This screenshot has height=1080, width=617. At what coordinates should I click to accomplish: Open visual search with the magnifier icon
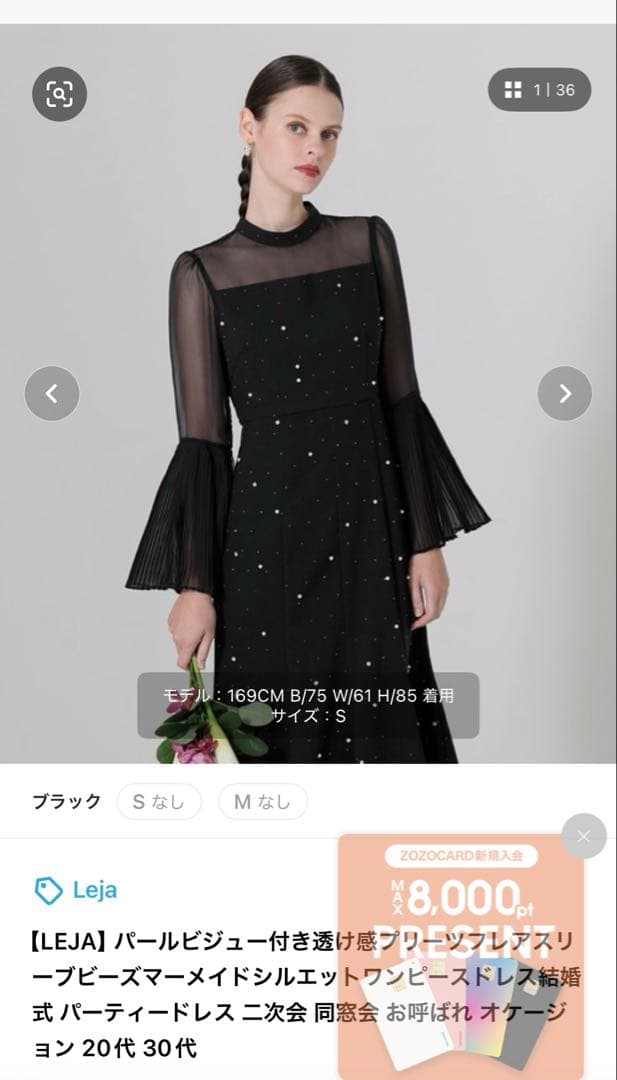tap(60, 94)
